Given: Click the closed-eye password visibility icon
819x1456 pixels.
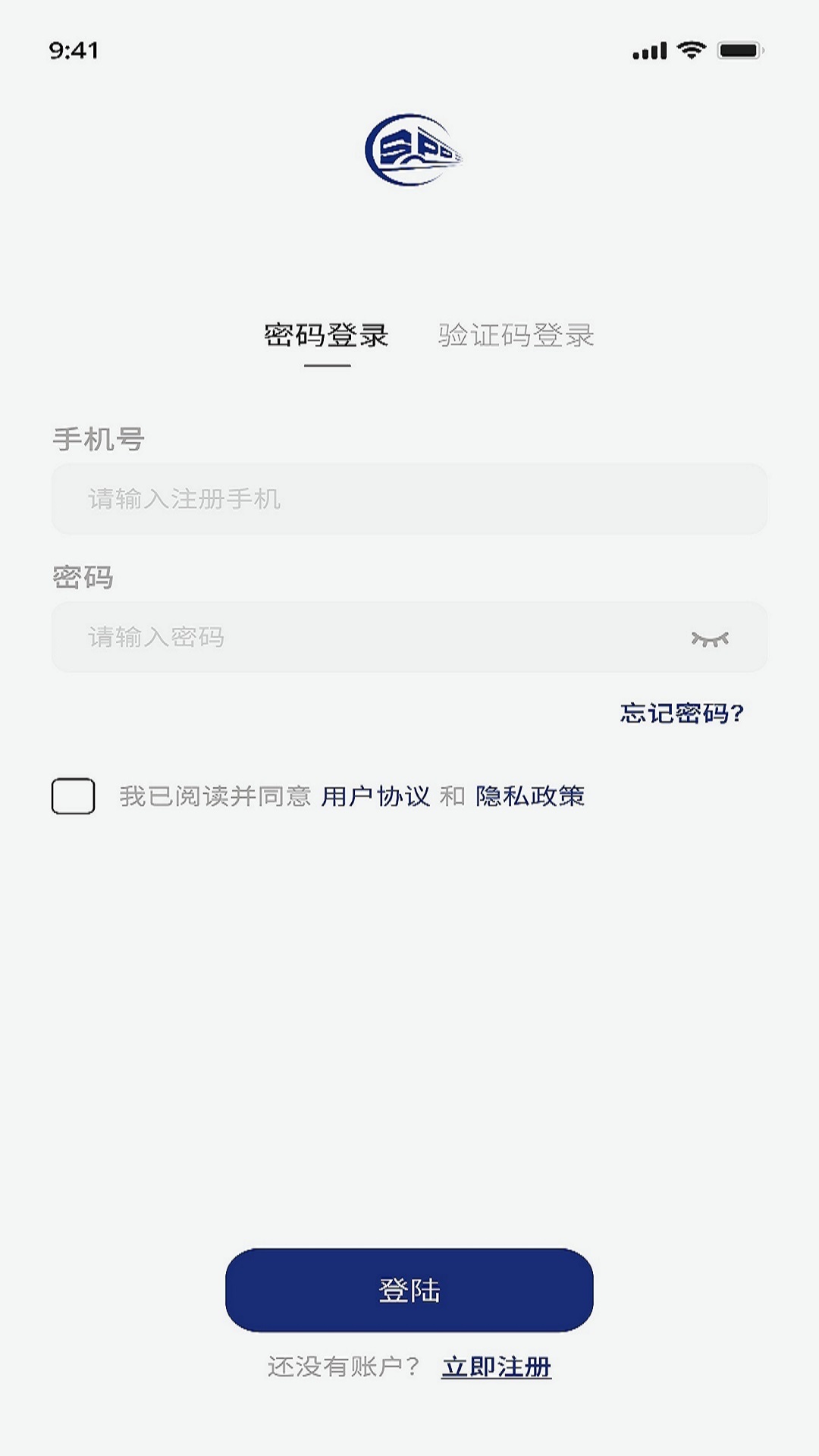Looking at the screenshot, I should pos(712,637).
